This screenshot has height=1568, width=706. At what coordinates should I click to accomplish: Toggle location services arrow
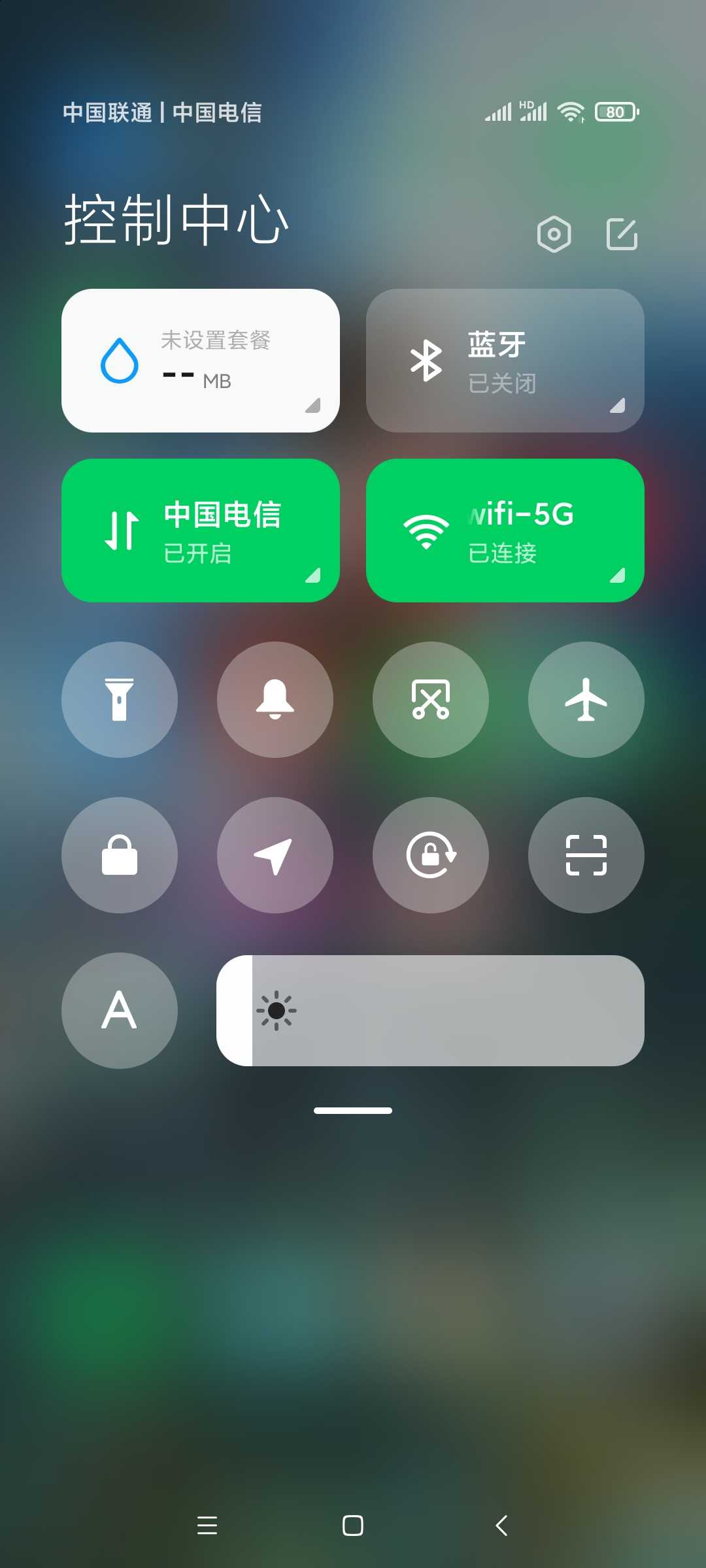[275, 855]
